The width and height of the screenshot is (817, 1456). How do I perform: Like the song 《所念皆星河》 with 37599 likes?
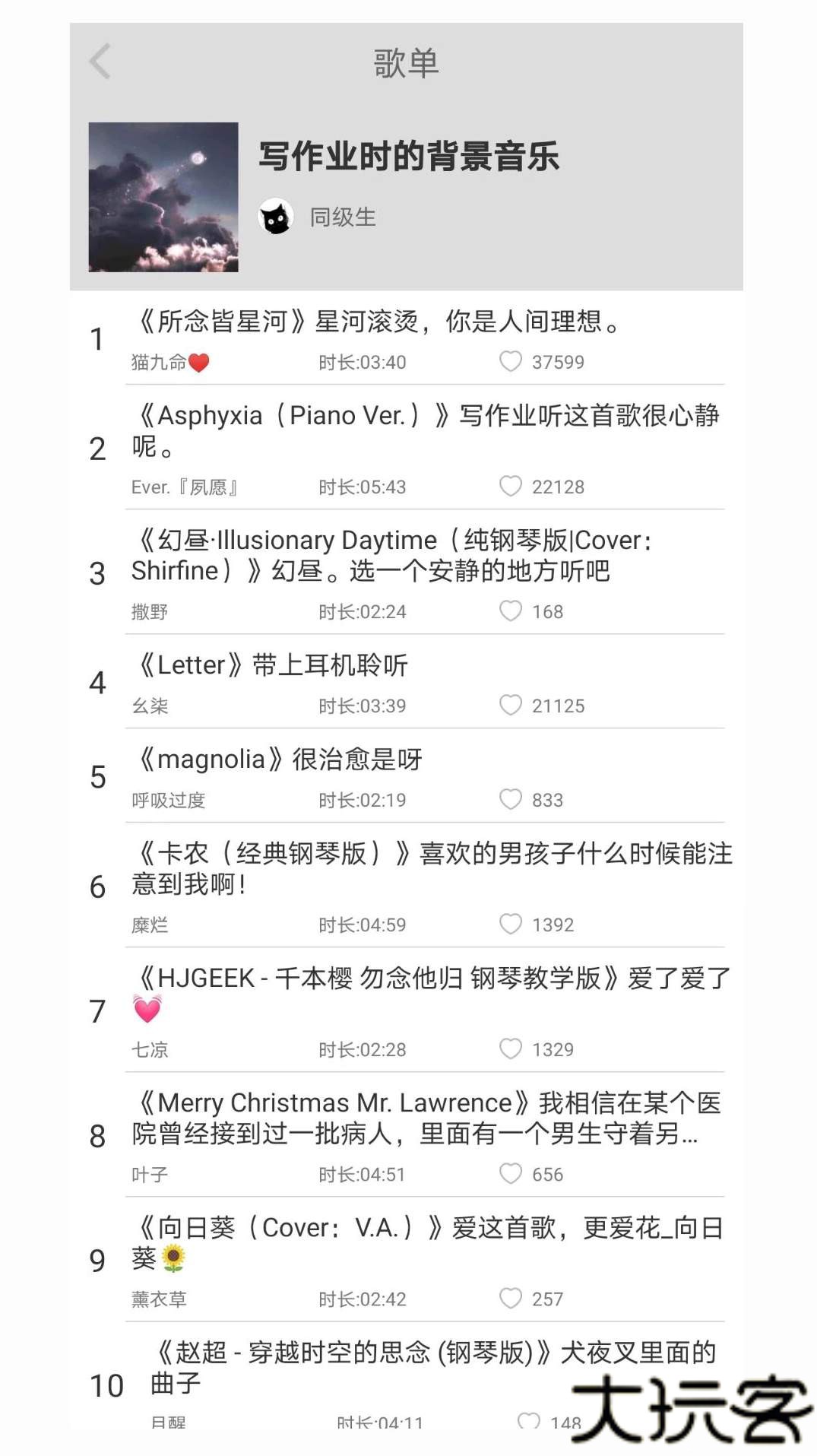tap(511, 361)
